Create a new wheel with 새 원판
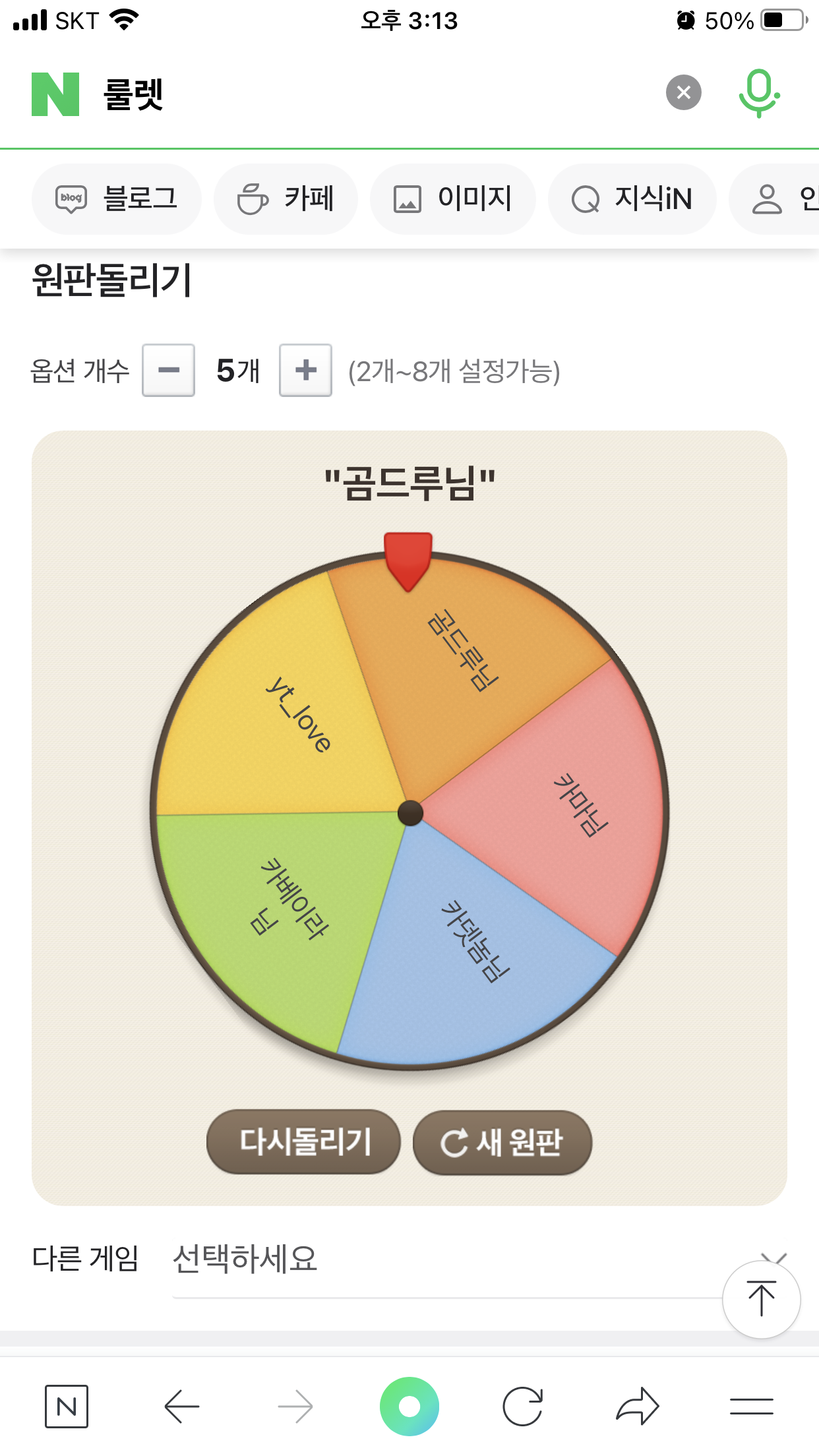 (502, 1142)
